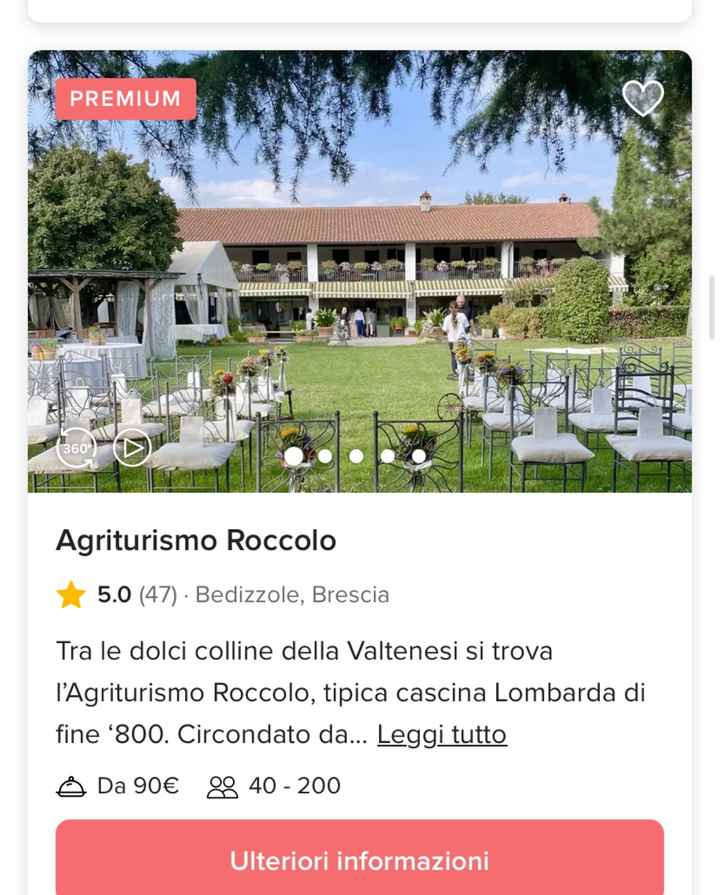This screenshot has height=895, width=720.
Task: Toggle the heart to save Agriturismo Roccolo
Action: 642,97
